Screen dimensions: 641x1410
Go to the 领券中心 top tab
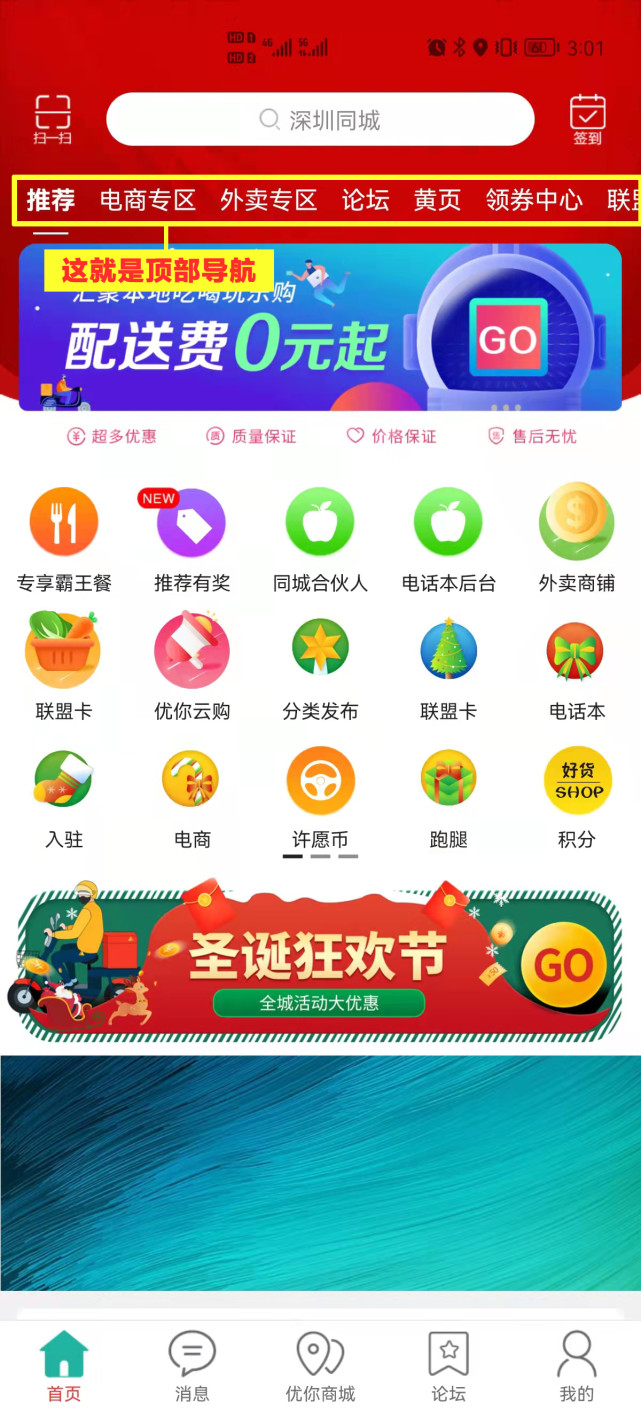(534, 200)
